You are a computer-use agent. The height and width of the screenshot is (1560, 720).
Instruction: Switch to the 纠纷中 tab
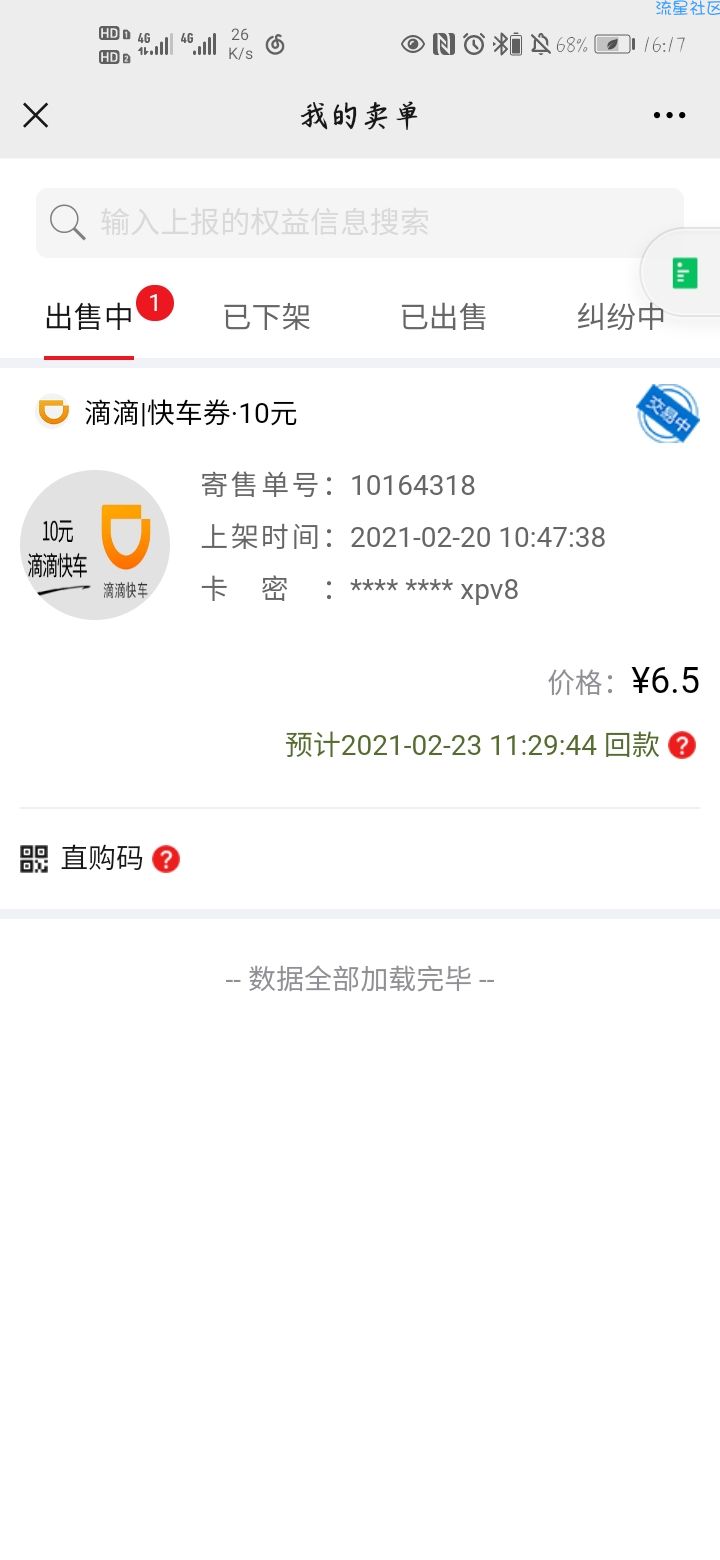coord(621,317)
